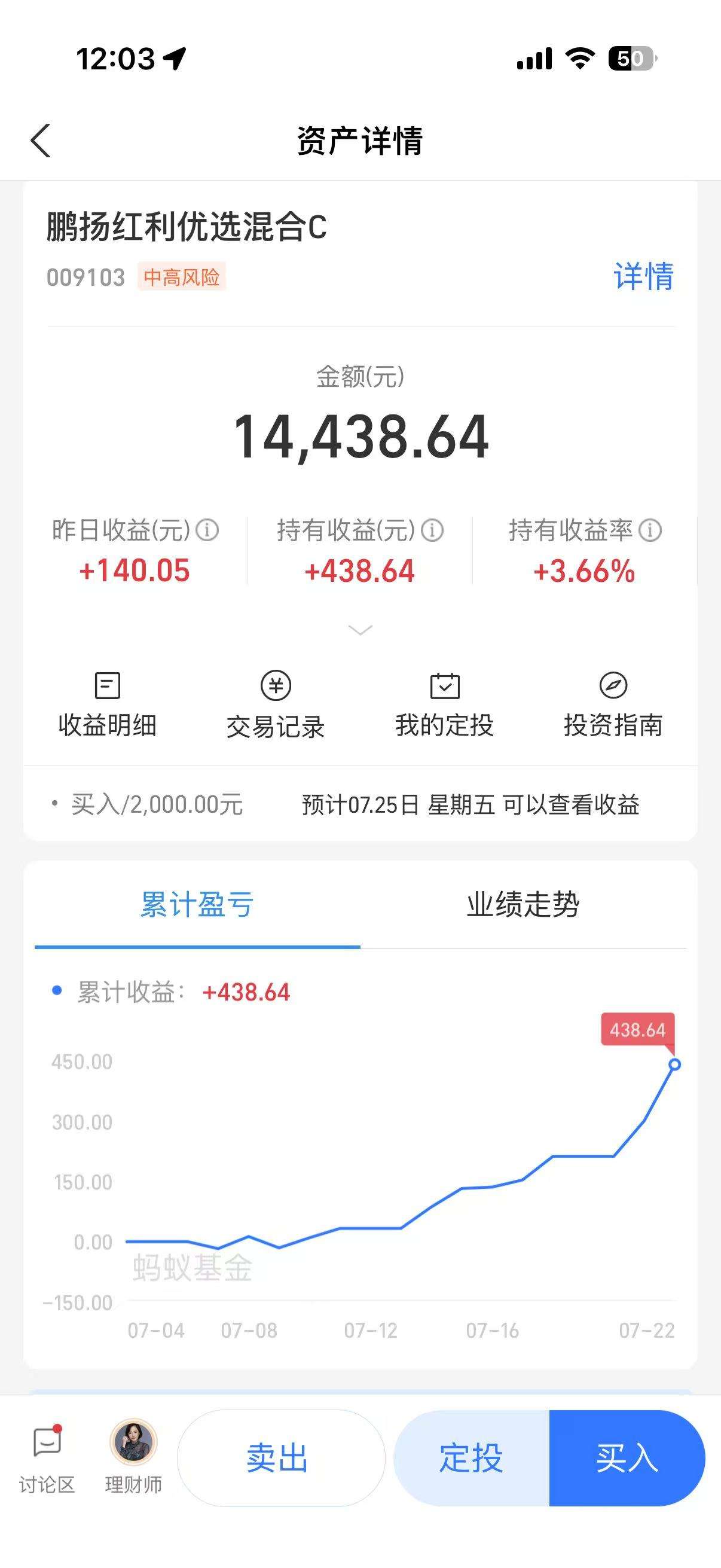Tap the info icon beside 持有收益
This screenshot has height=1568, width=721.
click(x=433, y=532)
